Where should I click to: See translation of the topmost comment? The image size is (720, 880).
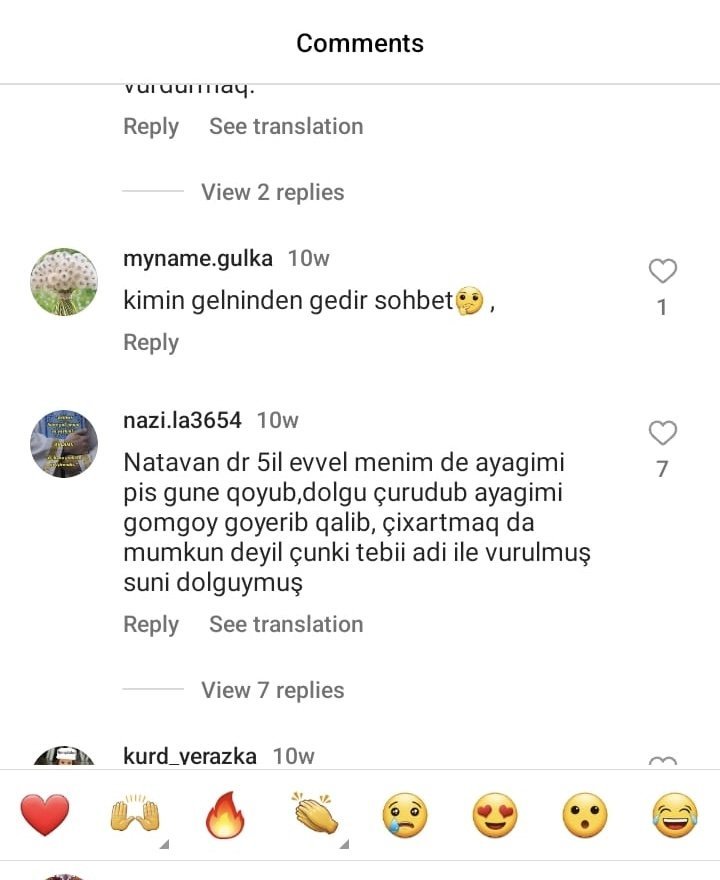coord(286,126)
